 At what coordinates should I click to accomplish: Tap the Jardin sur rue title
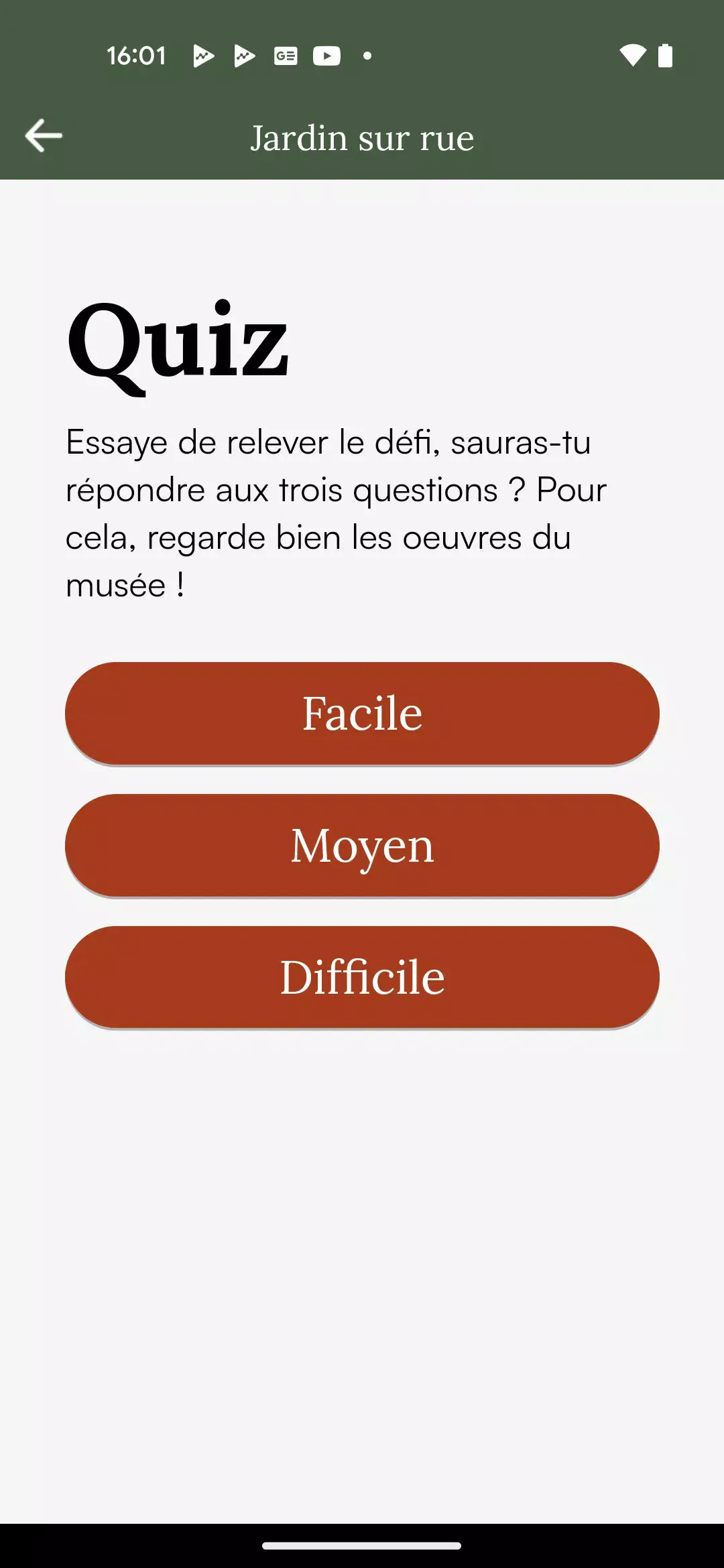click(362, 136)
